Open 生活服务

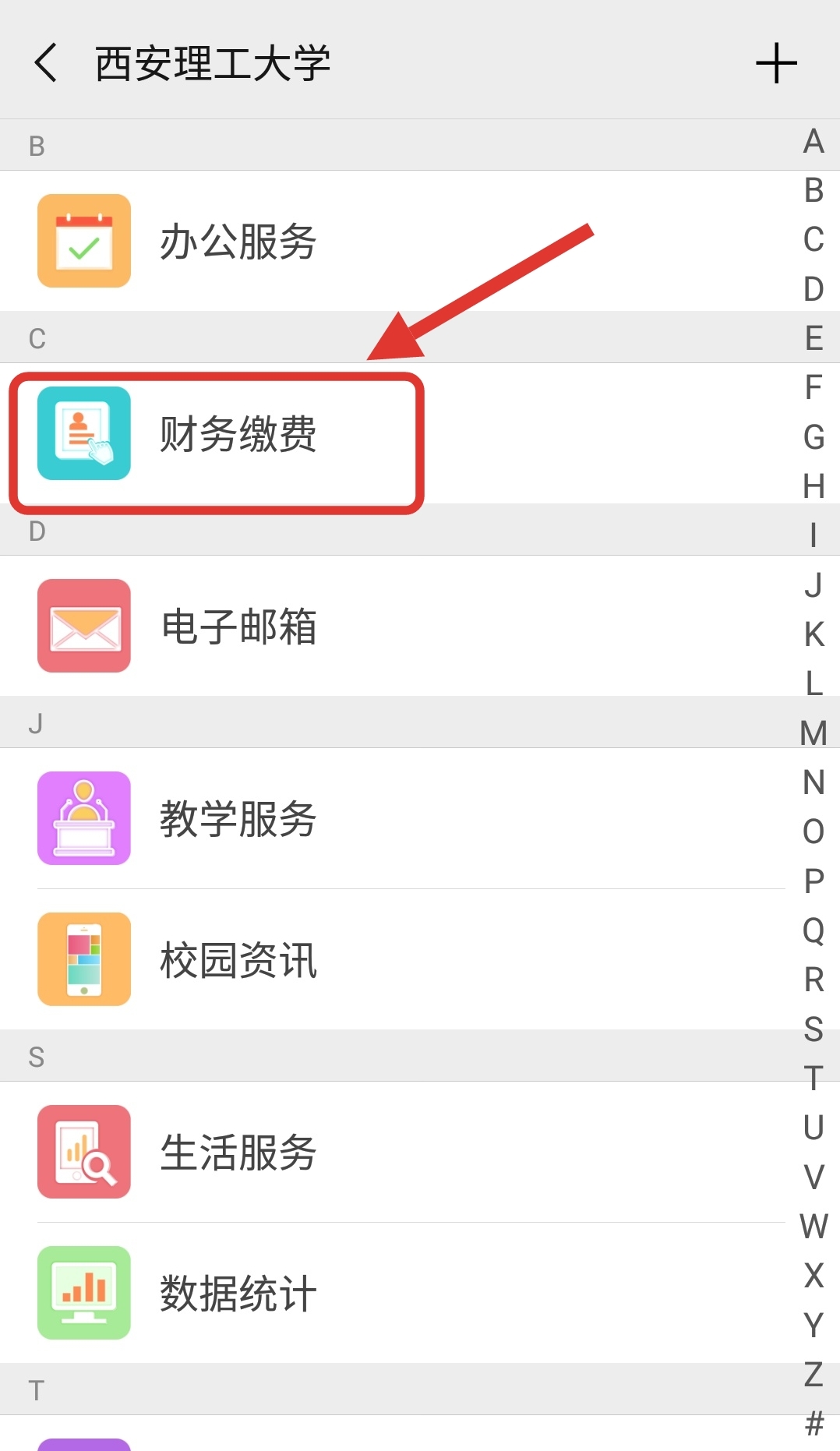tap(238, 1152)
